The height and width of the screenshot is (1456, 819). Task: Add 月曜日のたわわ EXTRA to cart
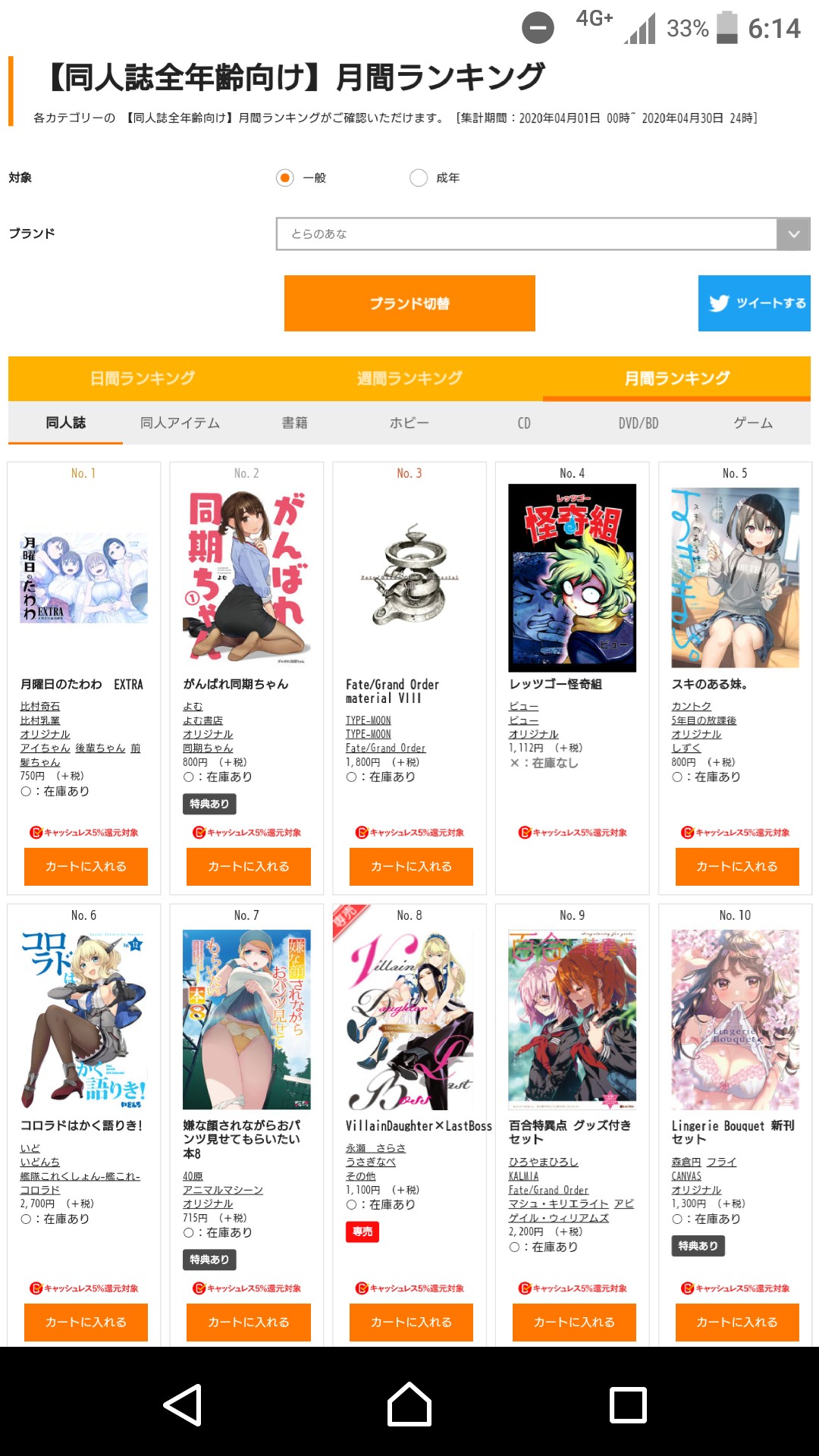pos(86,866)
